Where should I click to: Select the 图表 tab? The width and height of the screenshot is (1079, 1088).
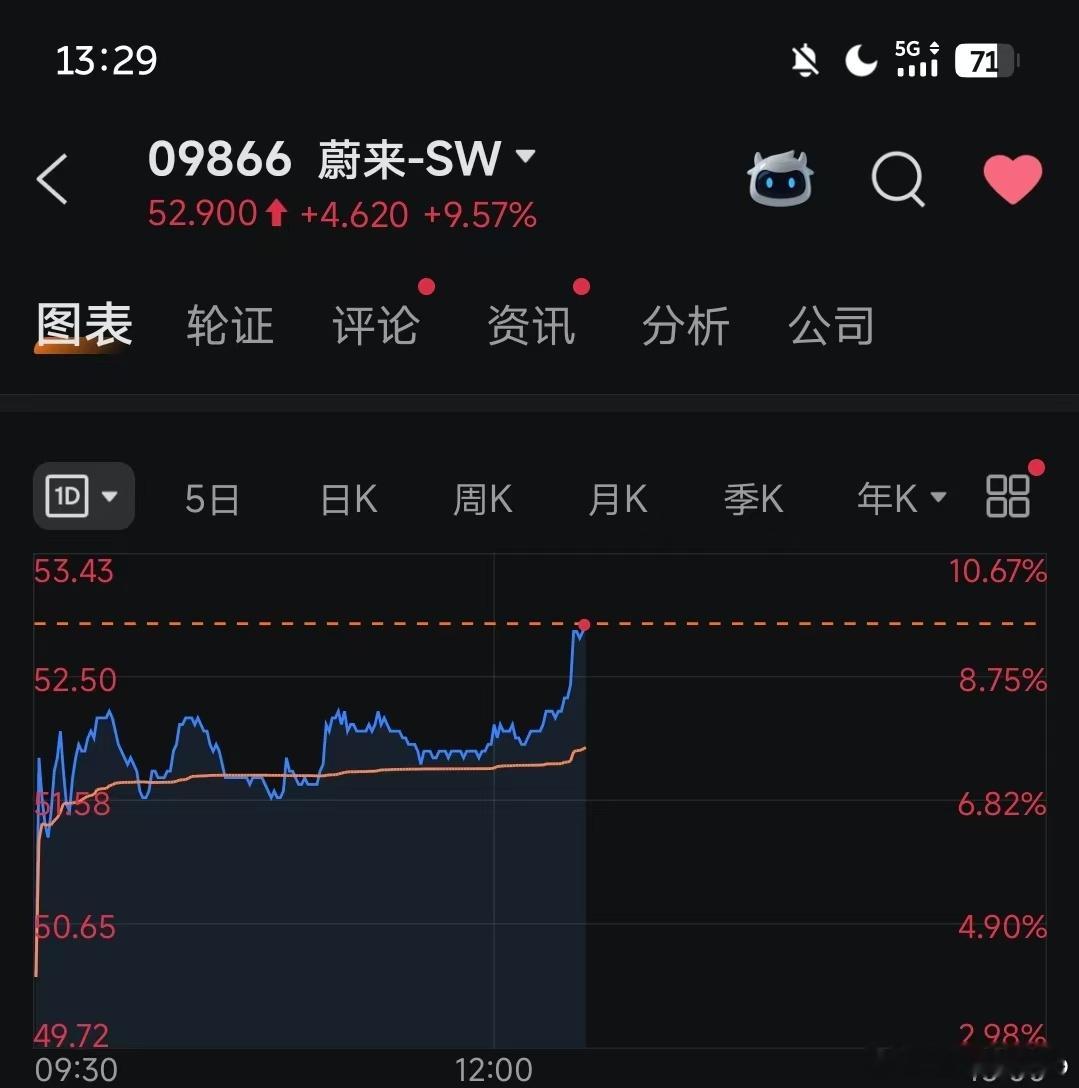pyautogui.click(x=84, y=325)
